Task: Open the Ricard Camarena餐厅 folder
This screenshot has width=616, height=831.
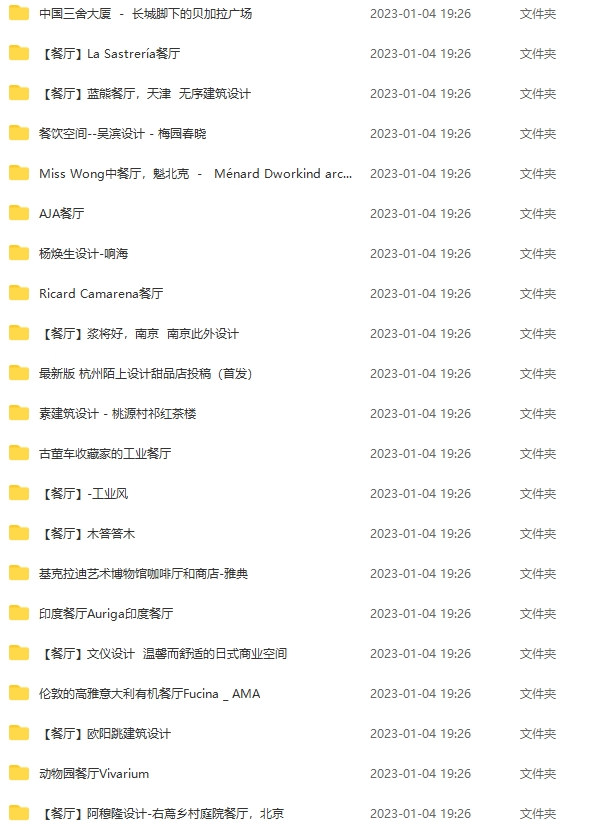Action: click(101, 294)
